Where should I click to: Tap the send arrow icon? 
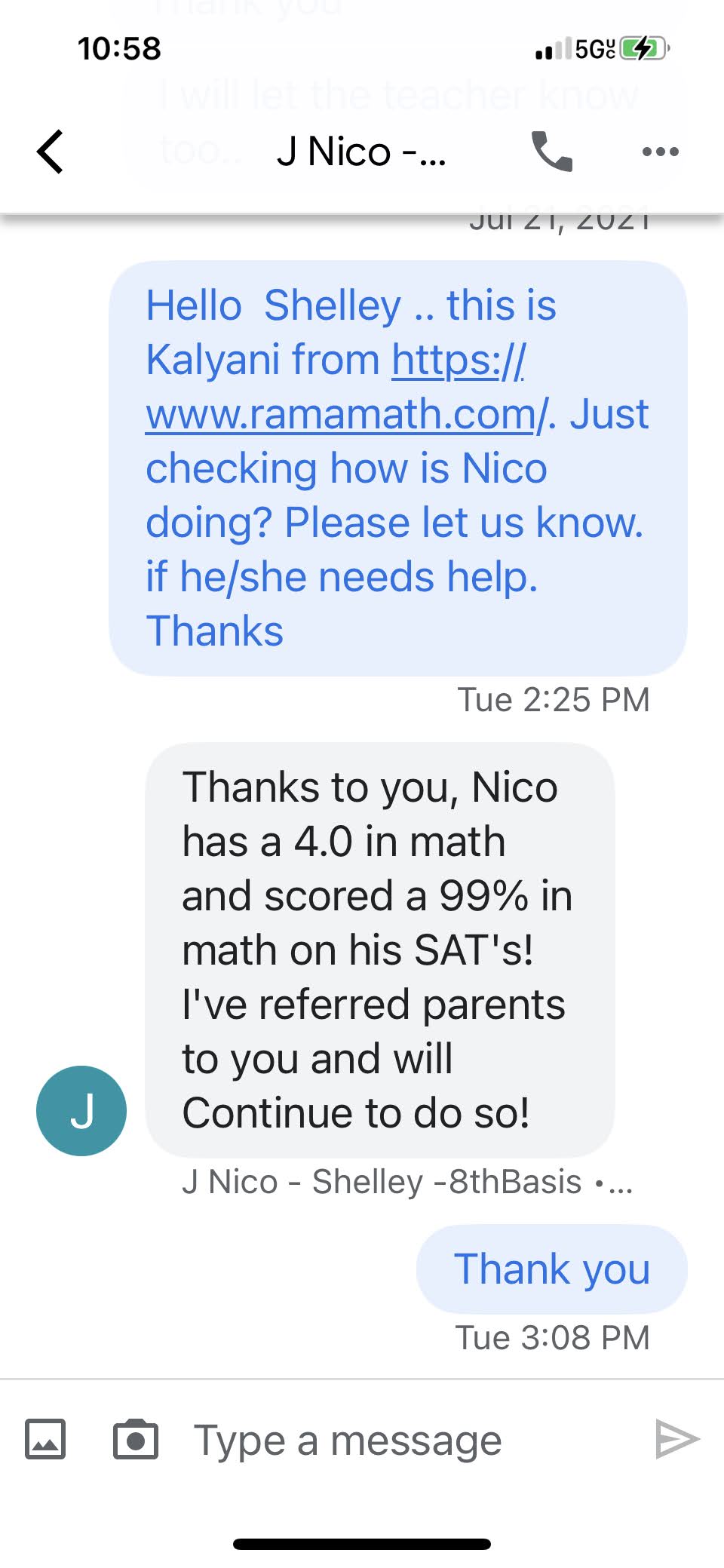[676, 1439]
